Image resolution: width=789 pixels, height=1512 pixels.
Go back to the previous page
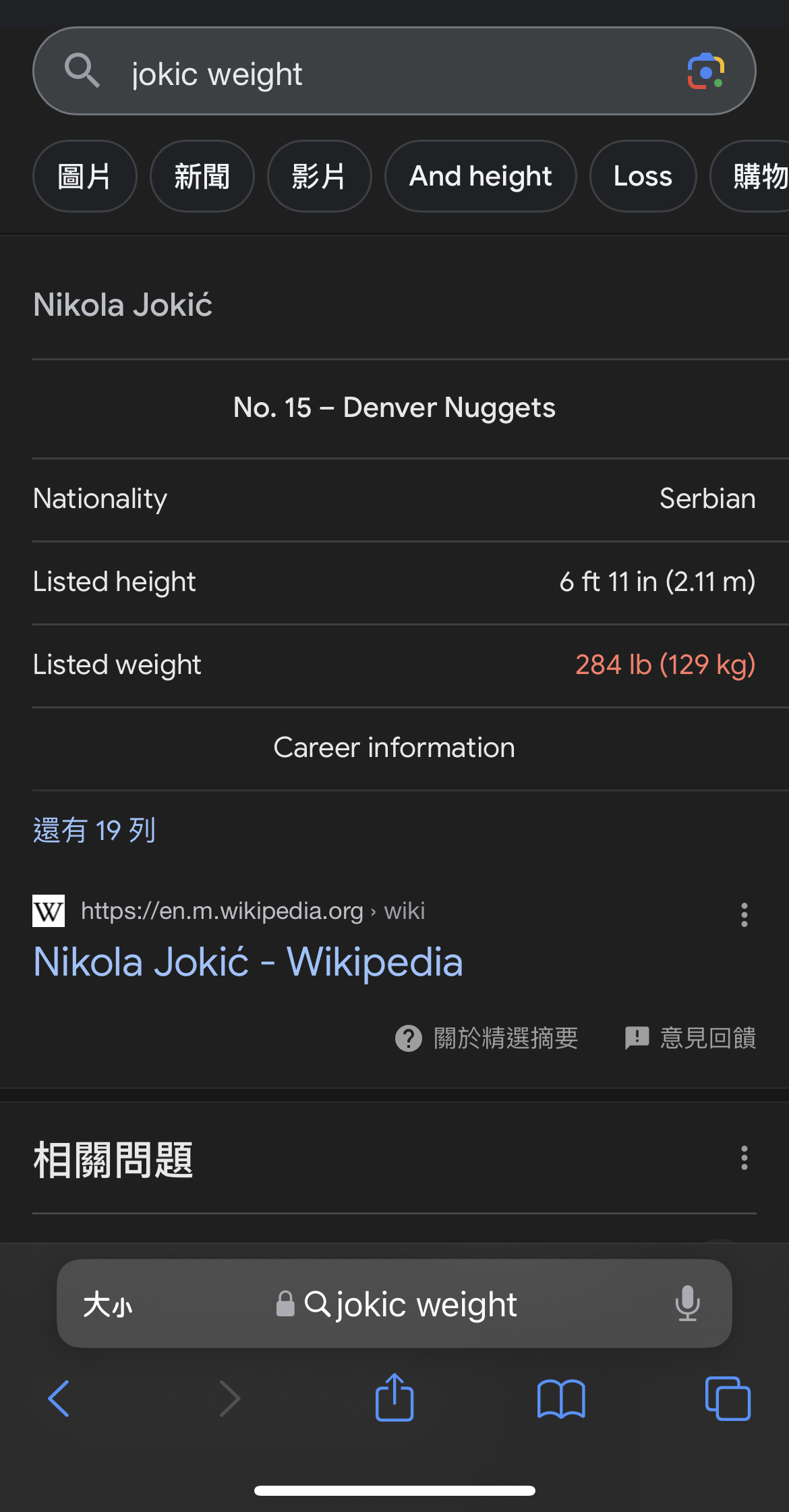tap(59, 1398)
